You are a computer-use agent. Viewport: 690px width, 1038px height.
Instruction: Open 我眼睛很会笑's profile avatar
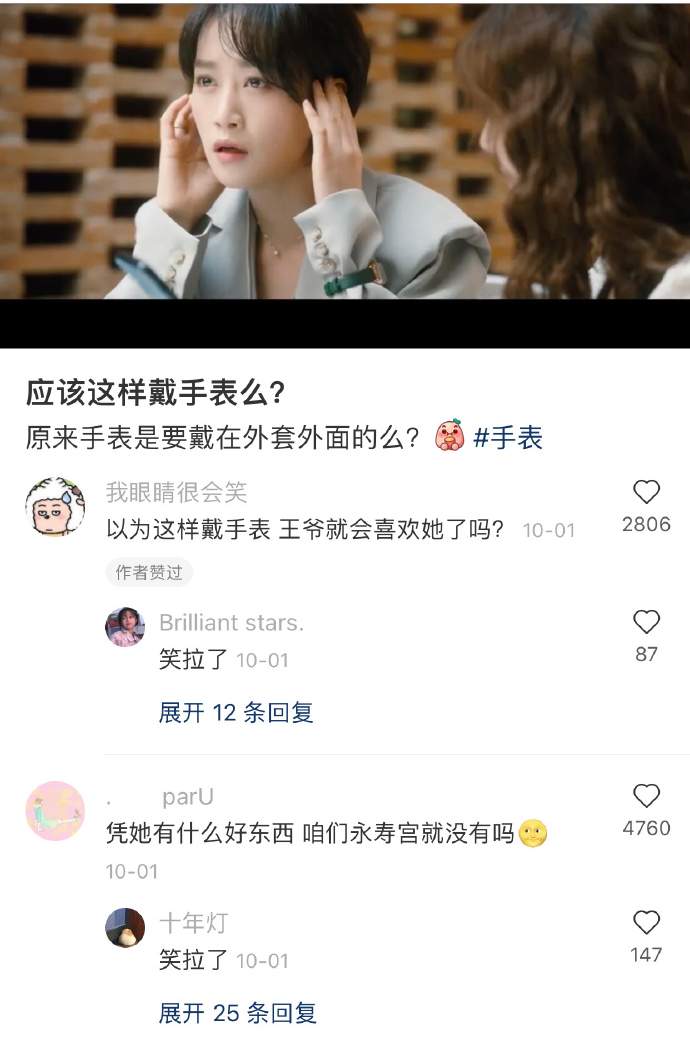point(55,507)
